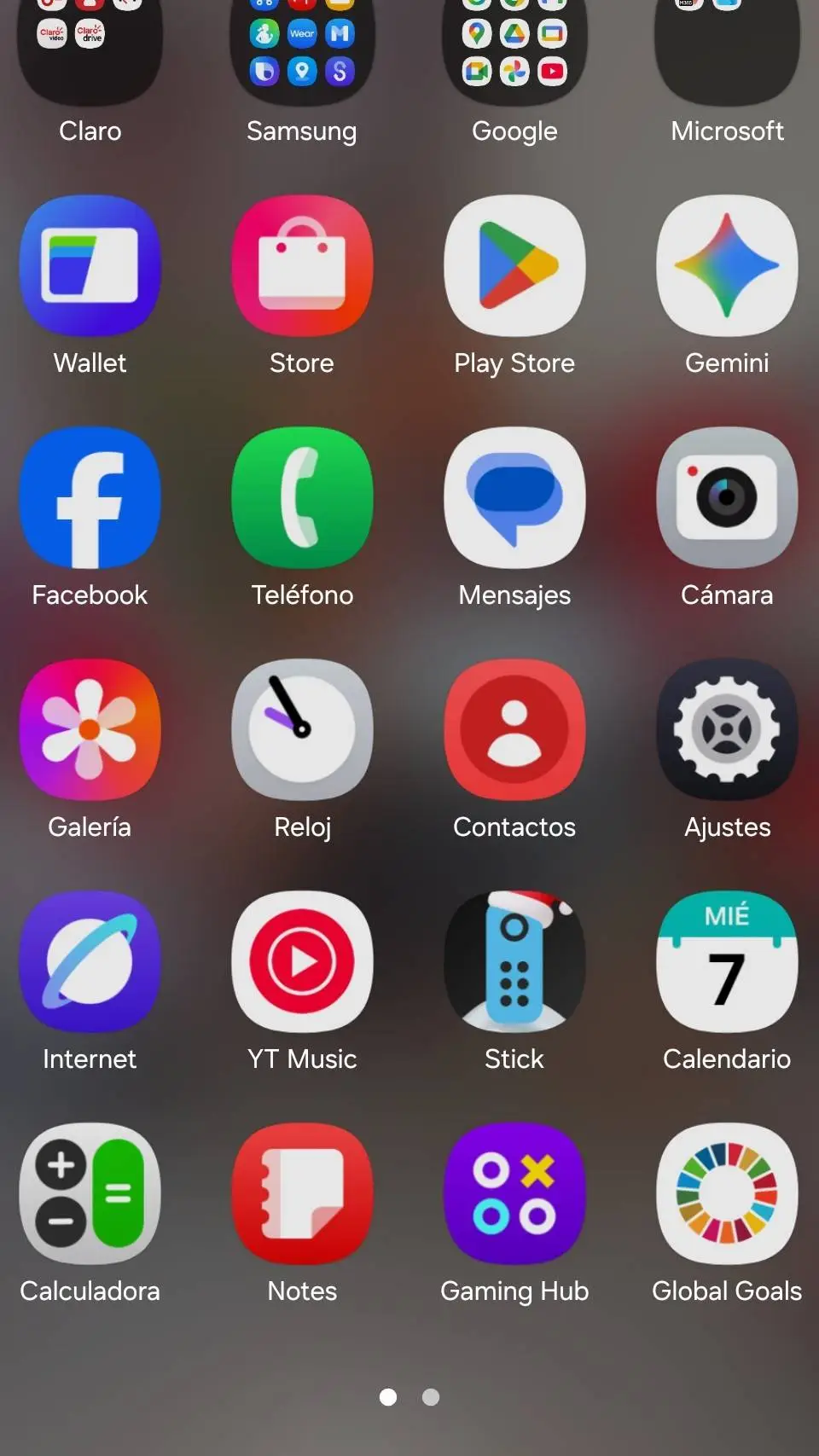819x1456 pixels.
Task: Open the Galería photo gallery
Action: [x=90, y=729]
